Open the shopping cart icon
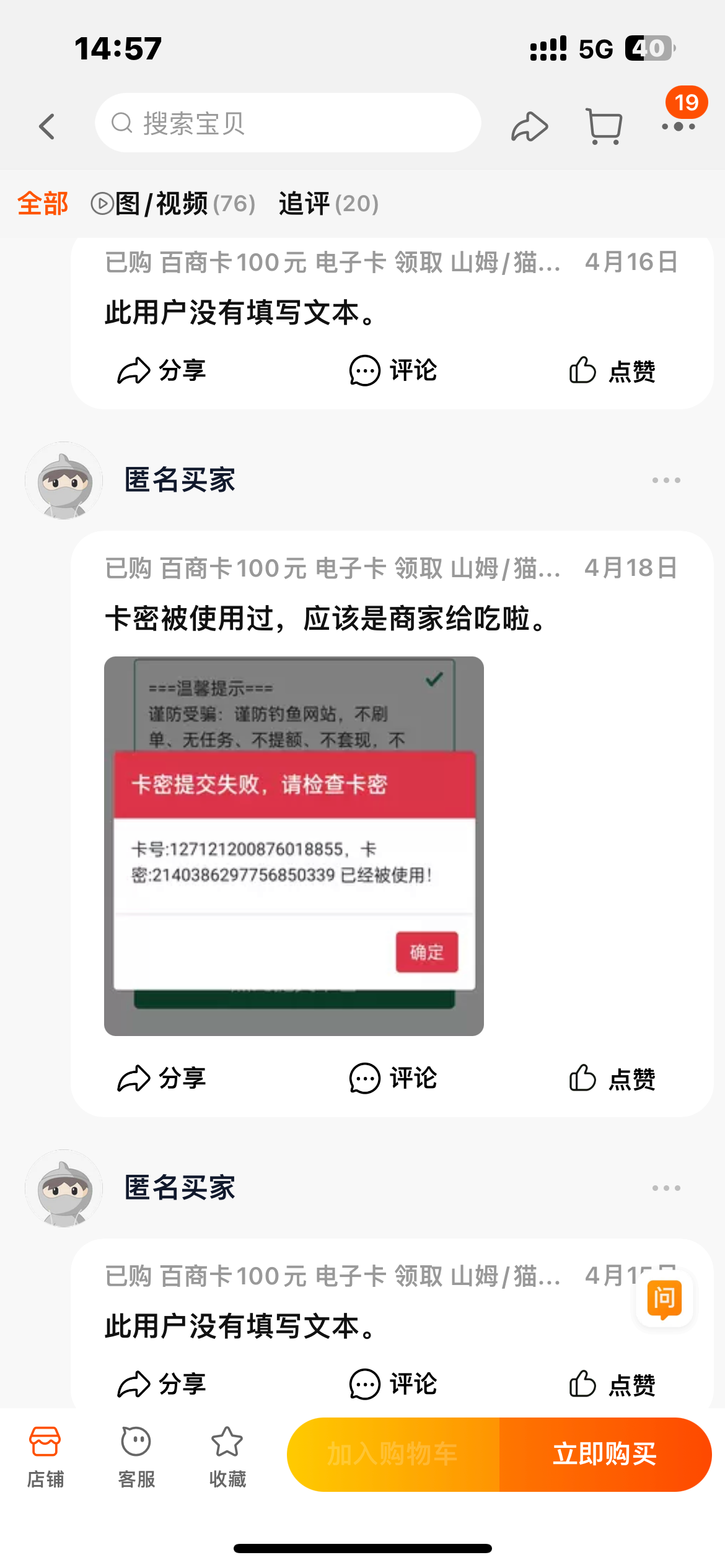Screen dimensions: 725x1568 [604, 127]
